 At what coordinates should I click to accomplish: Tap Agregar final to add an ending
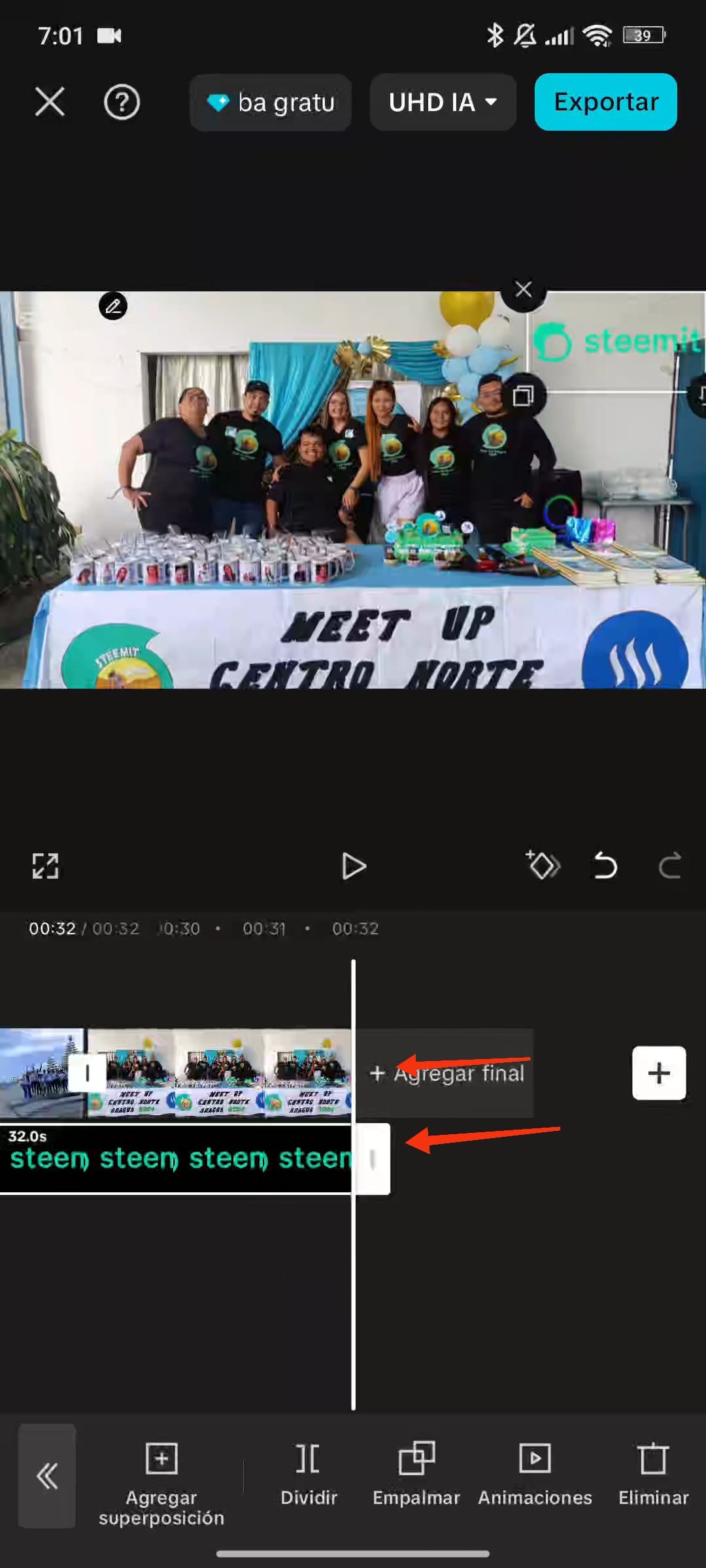coord(447,1073)
